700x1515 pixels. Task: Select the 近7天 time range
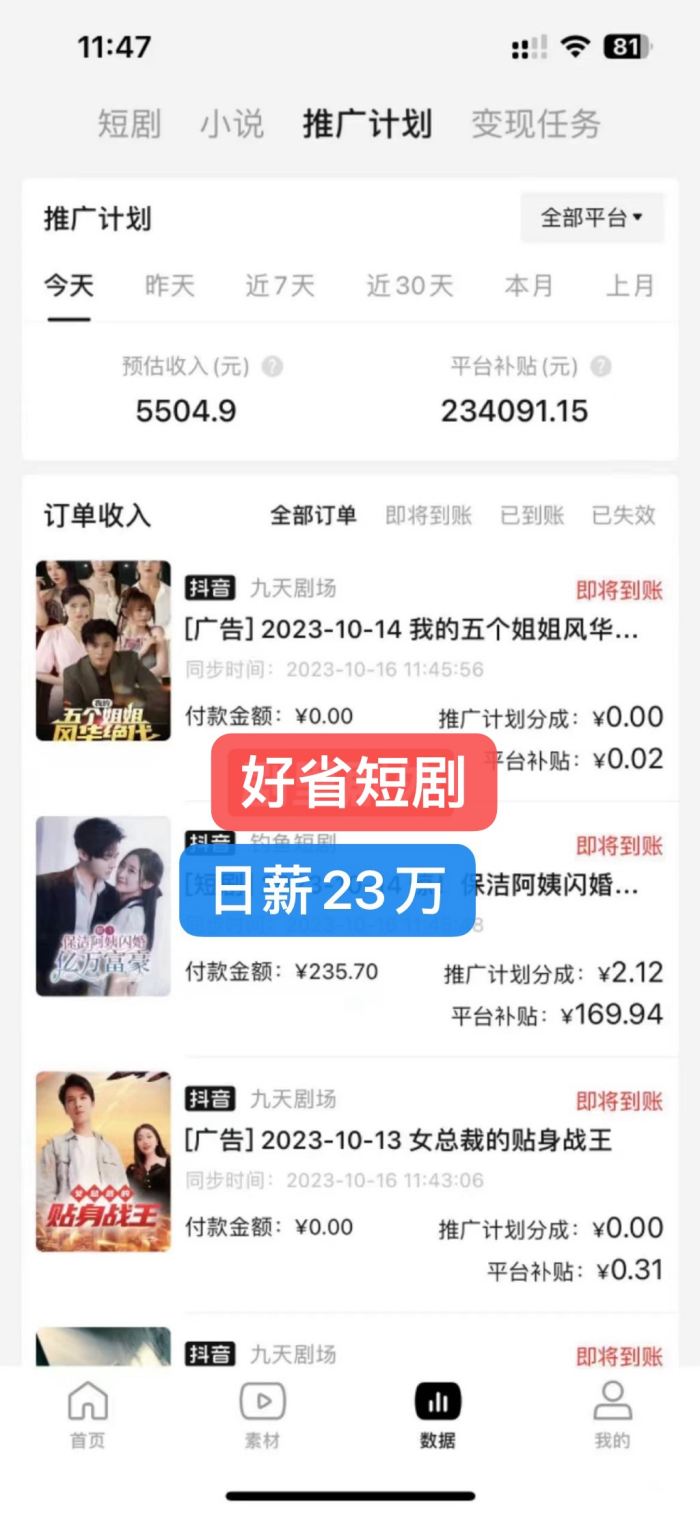[x=280, y=286]
